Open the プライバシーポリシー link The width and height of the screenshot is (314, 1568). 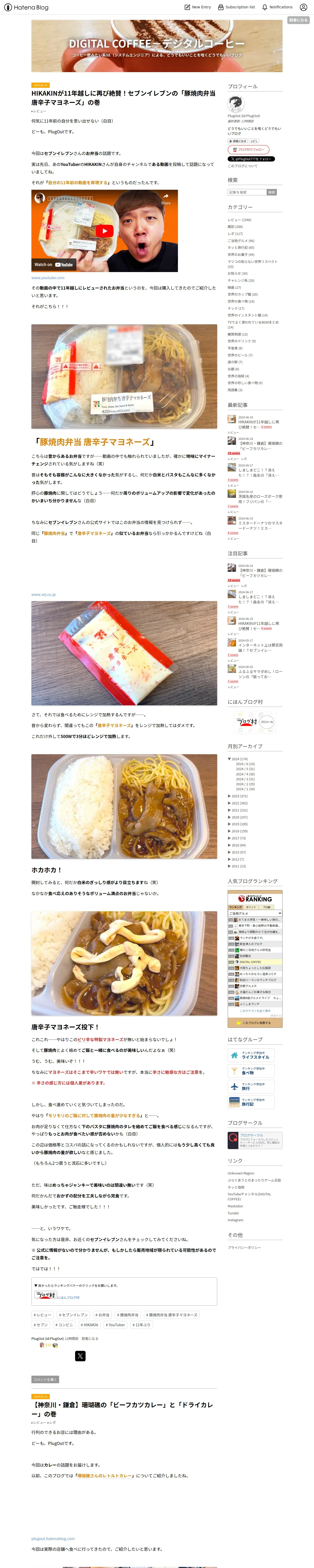coord(244,1247)
